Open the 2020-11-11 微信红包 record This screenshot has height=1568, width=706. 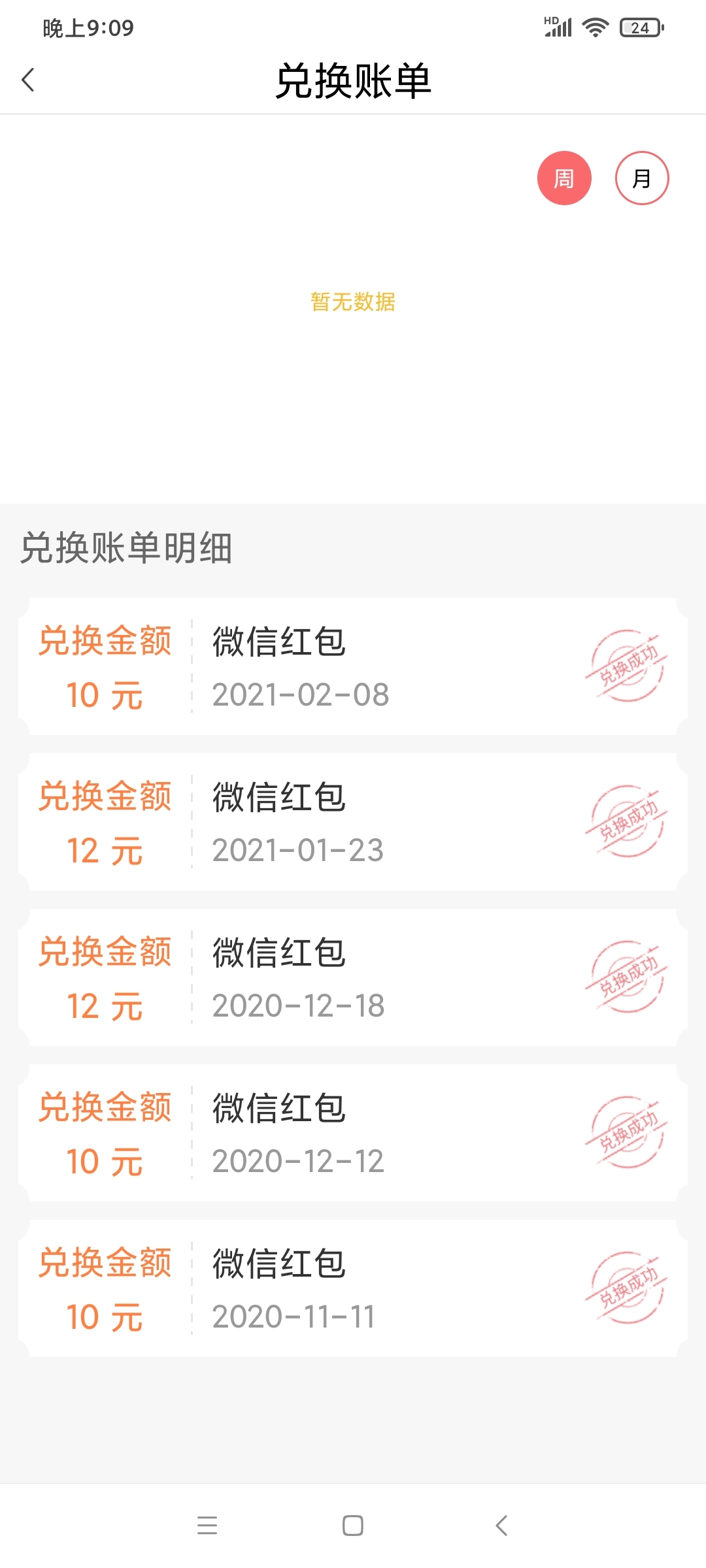[353, 1288]
